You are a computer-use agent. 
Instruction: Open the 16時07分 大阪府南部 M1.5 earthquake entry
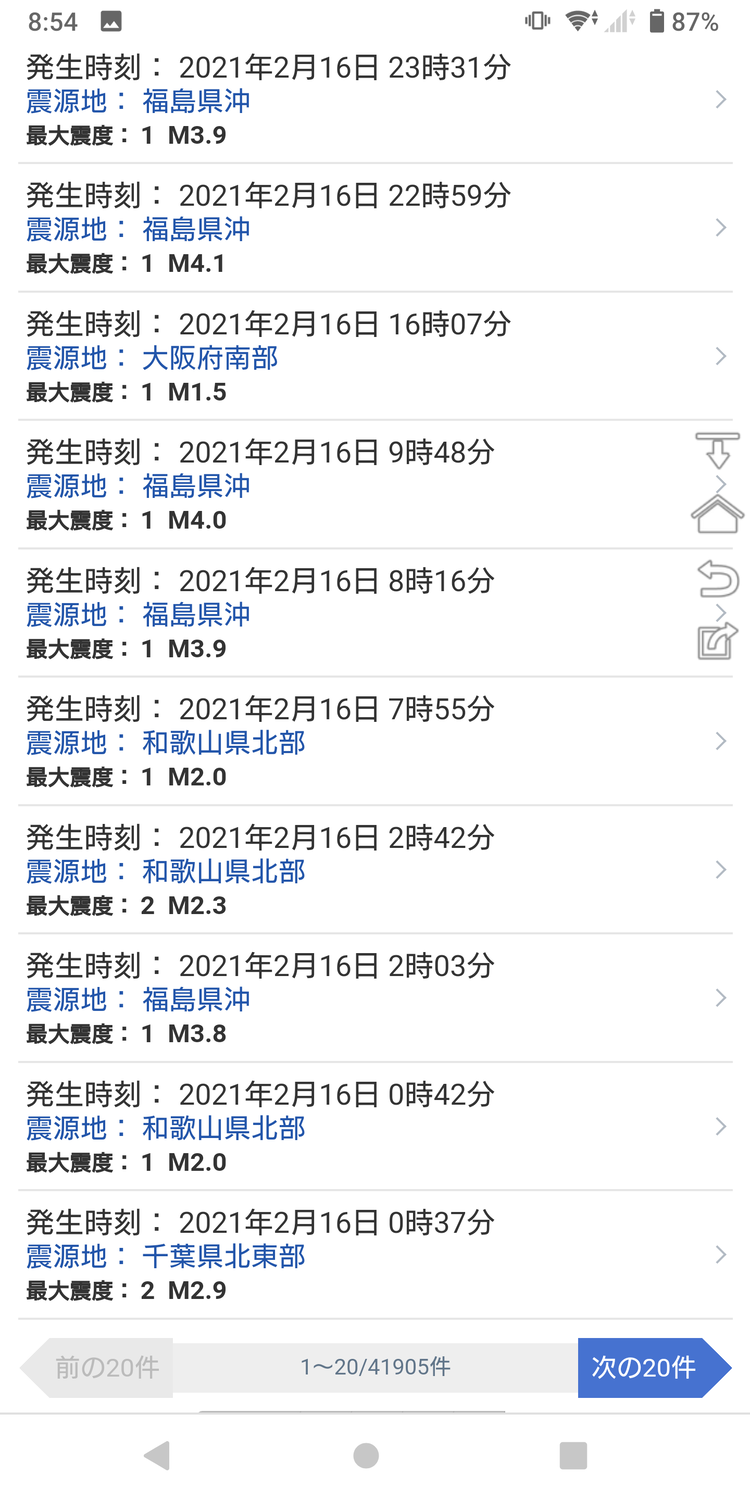point(375,356)
